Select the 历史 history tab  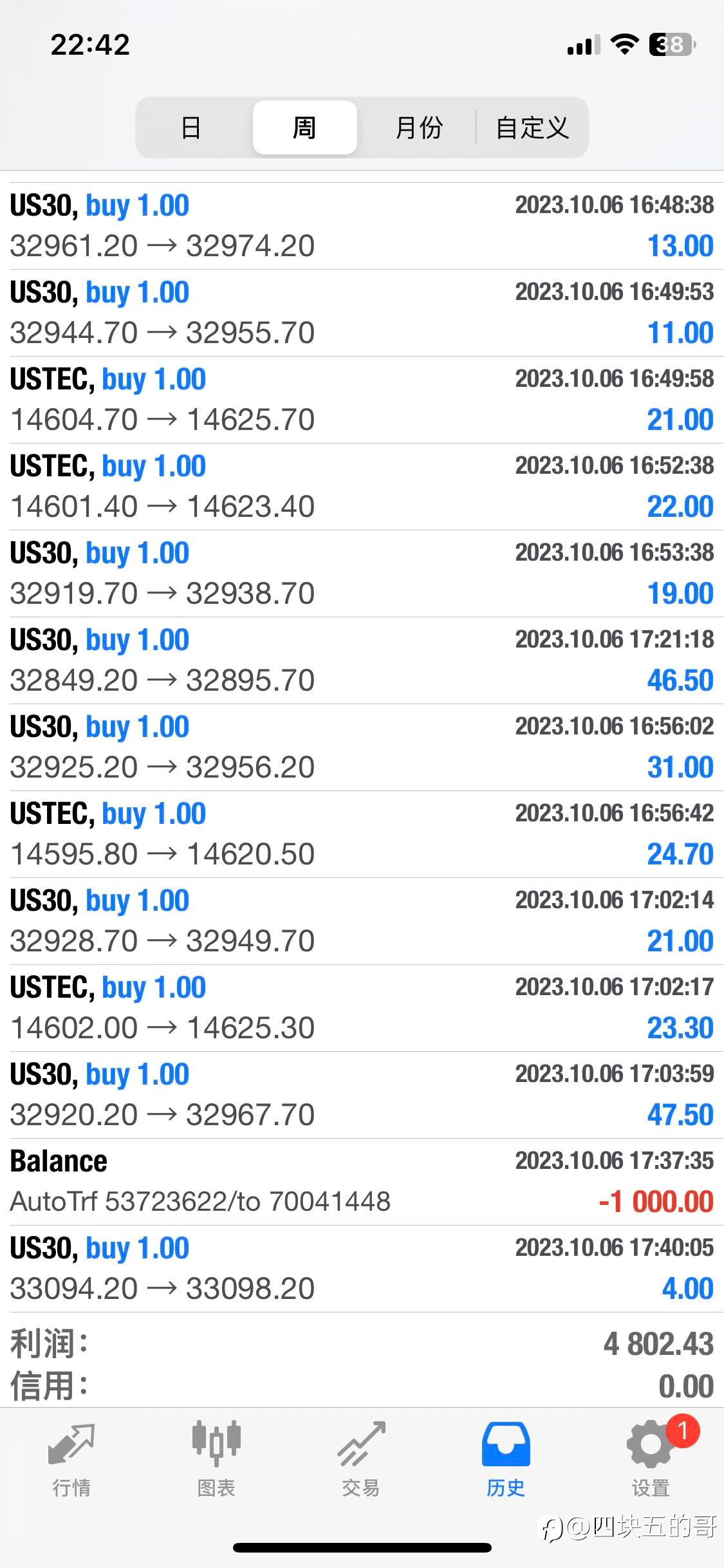click(x=506, y=1459)
